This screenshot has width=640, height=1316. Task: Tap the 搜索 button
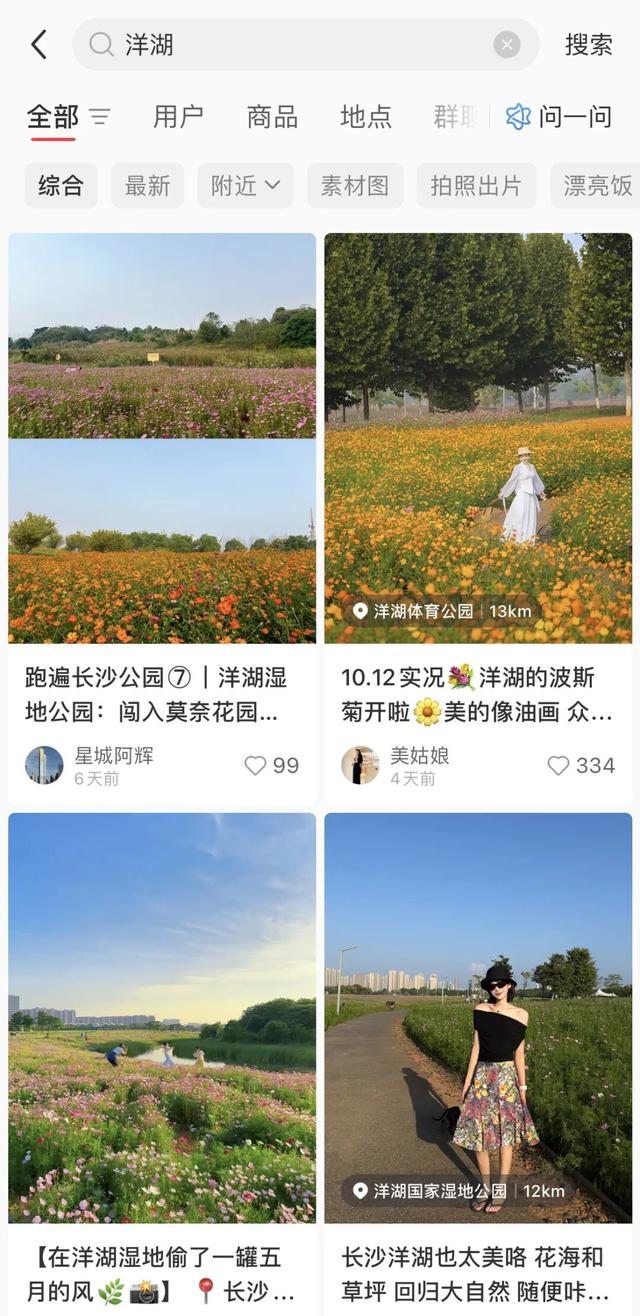click(x=588, y=44)
